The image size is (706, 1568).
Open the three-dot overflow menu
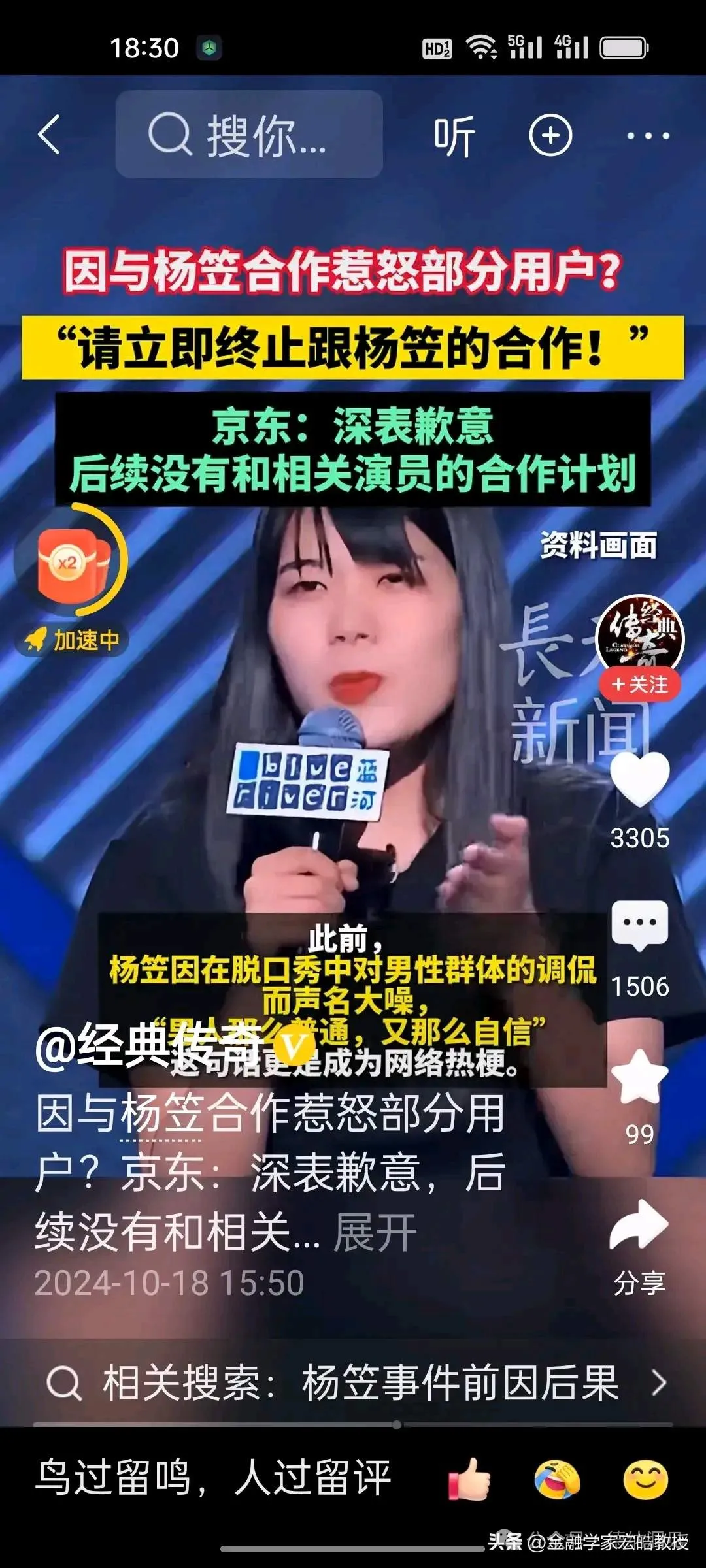pyautogui.click(x=647, y=136)
